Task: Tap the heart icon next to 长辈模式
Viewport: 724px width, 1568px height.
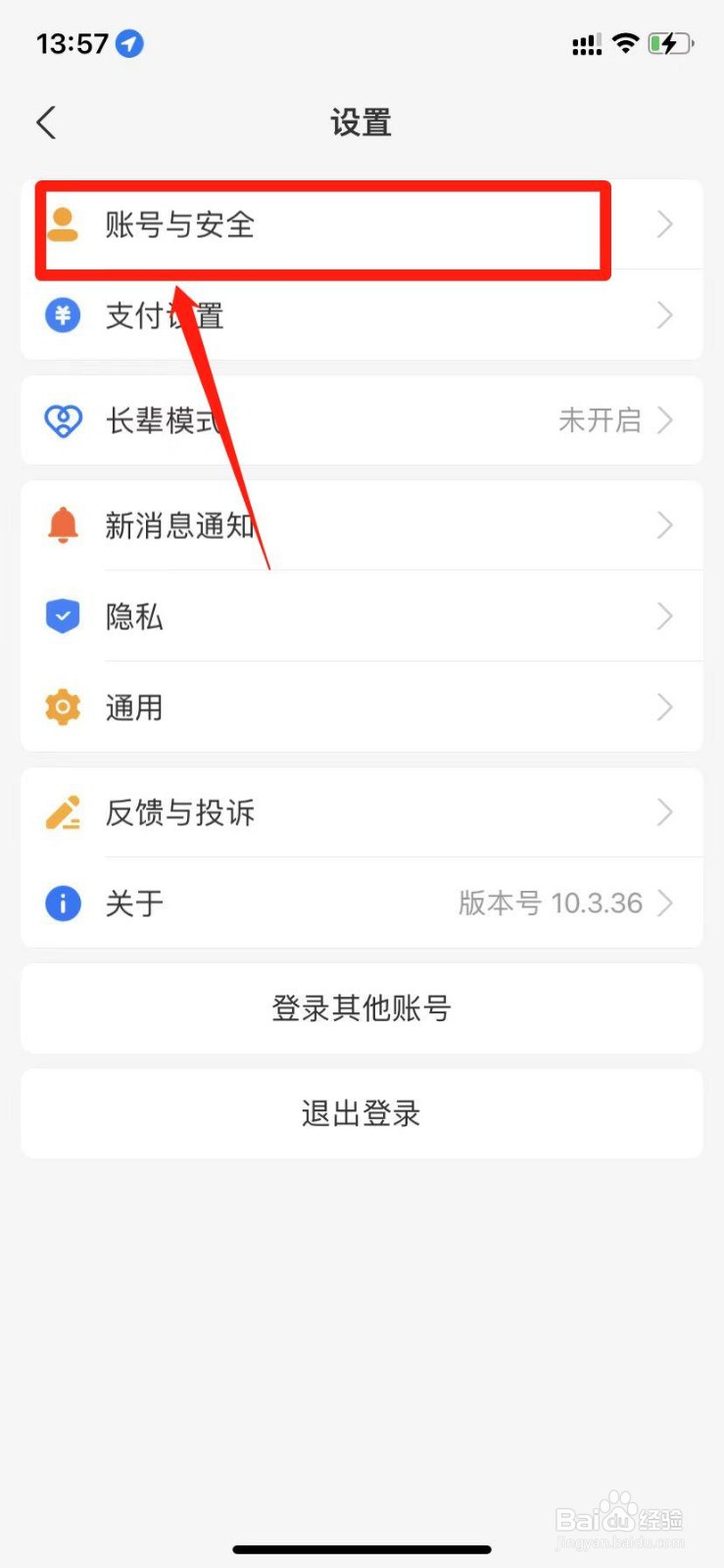Action: [x=62, y=420]
